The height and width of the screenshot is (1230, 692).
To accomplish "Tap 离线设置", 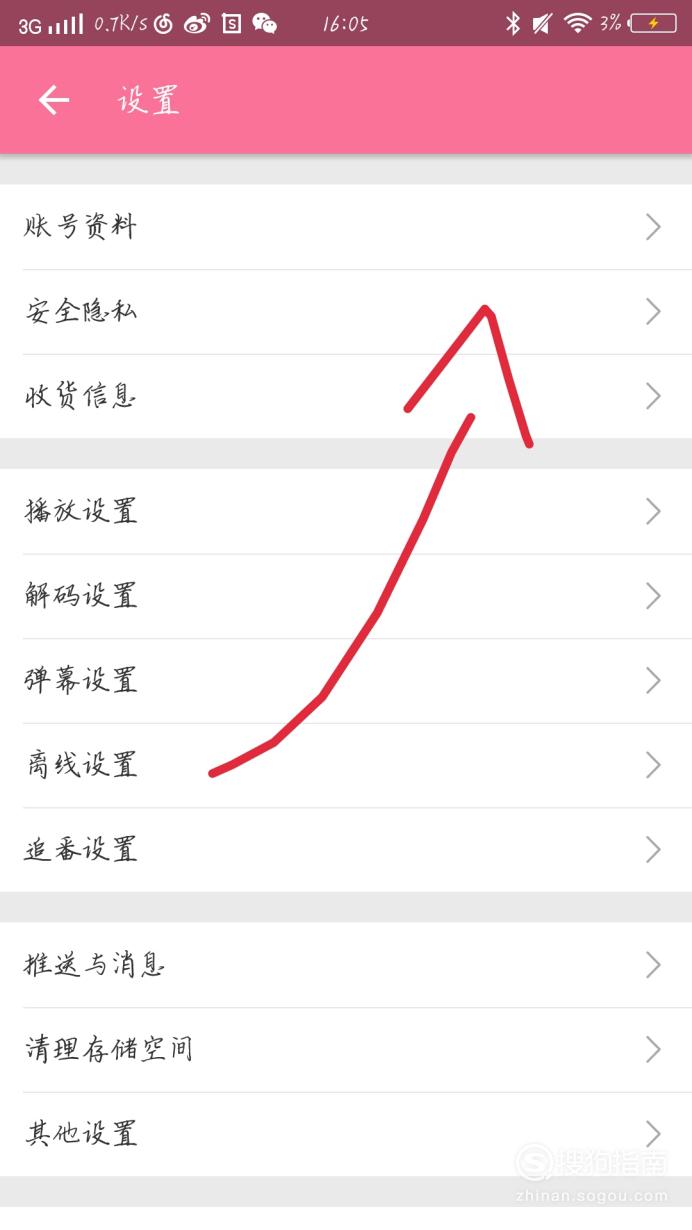I will point(346,766).
